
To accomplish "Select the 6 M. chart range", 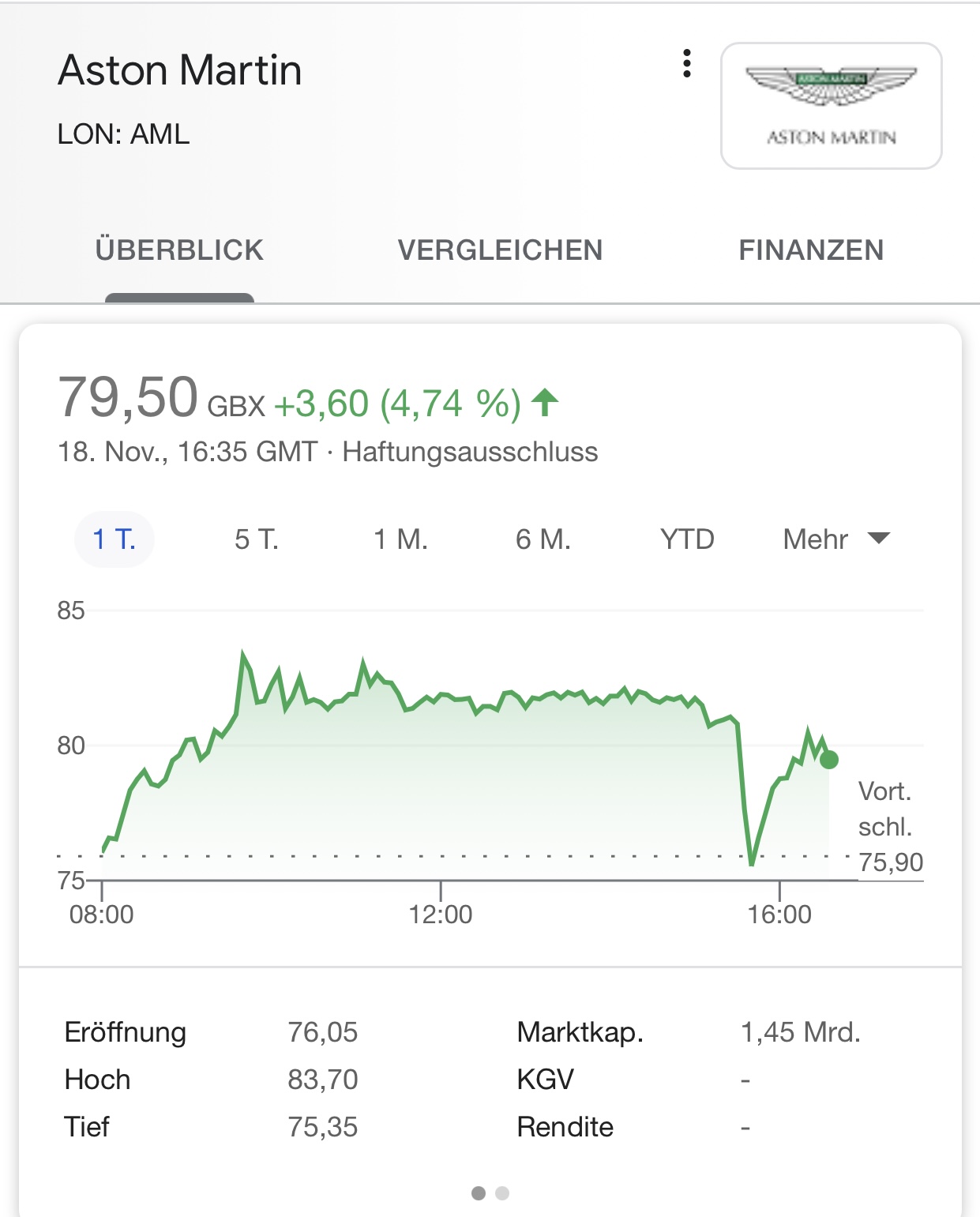I will [543, 539].
